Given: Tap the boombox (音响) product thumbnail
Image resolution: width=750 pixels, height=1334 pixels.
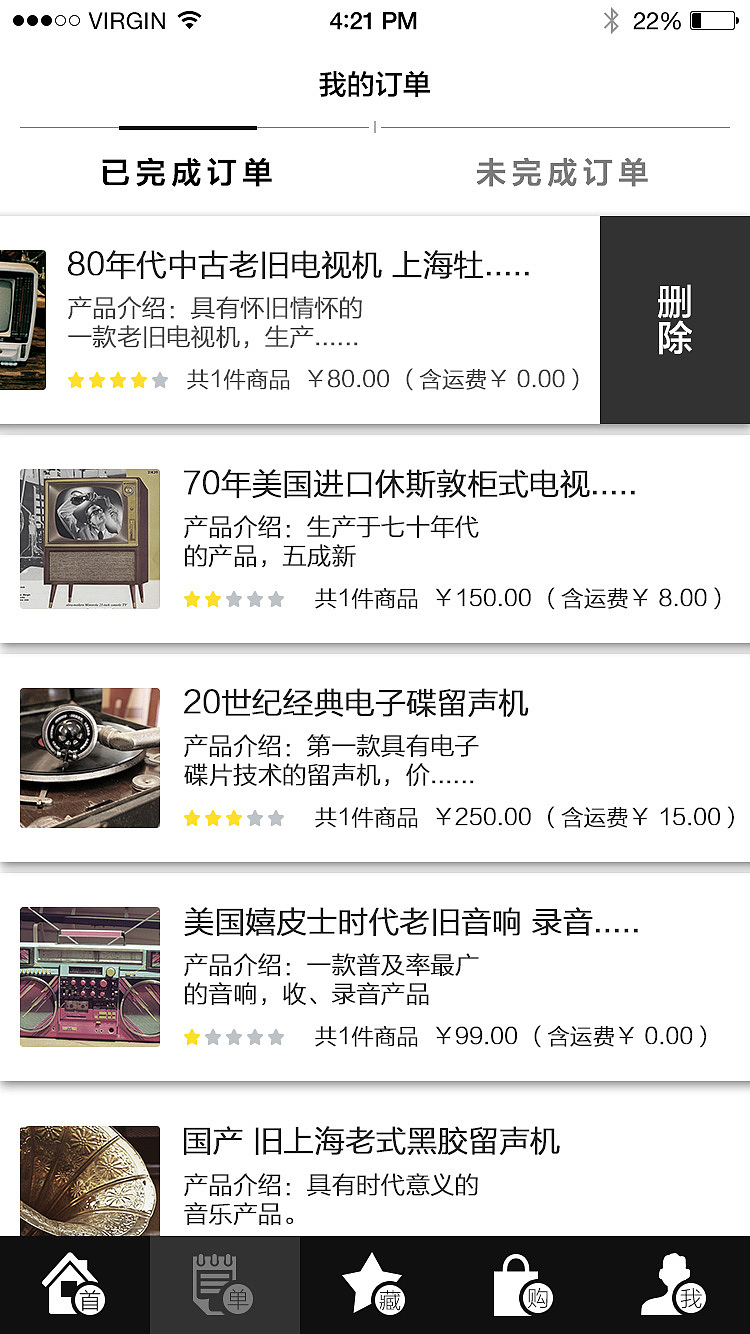Looking at the screenshot, I should click(89, 975).
